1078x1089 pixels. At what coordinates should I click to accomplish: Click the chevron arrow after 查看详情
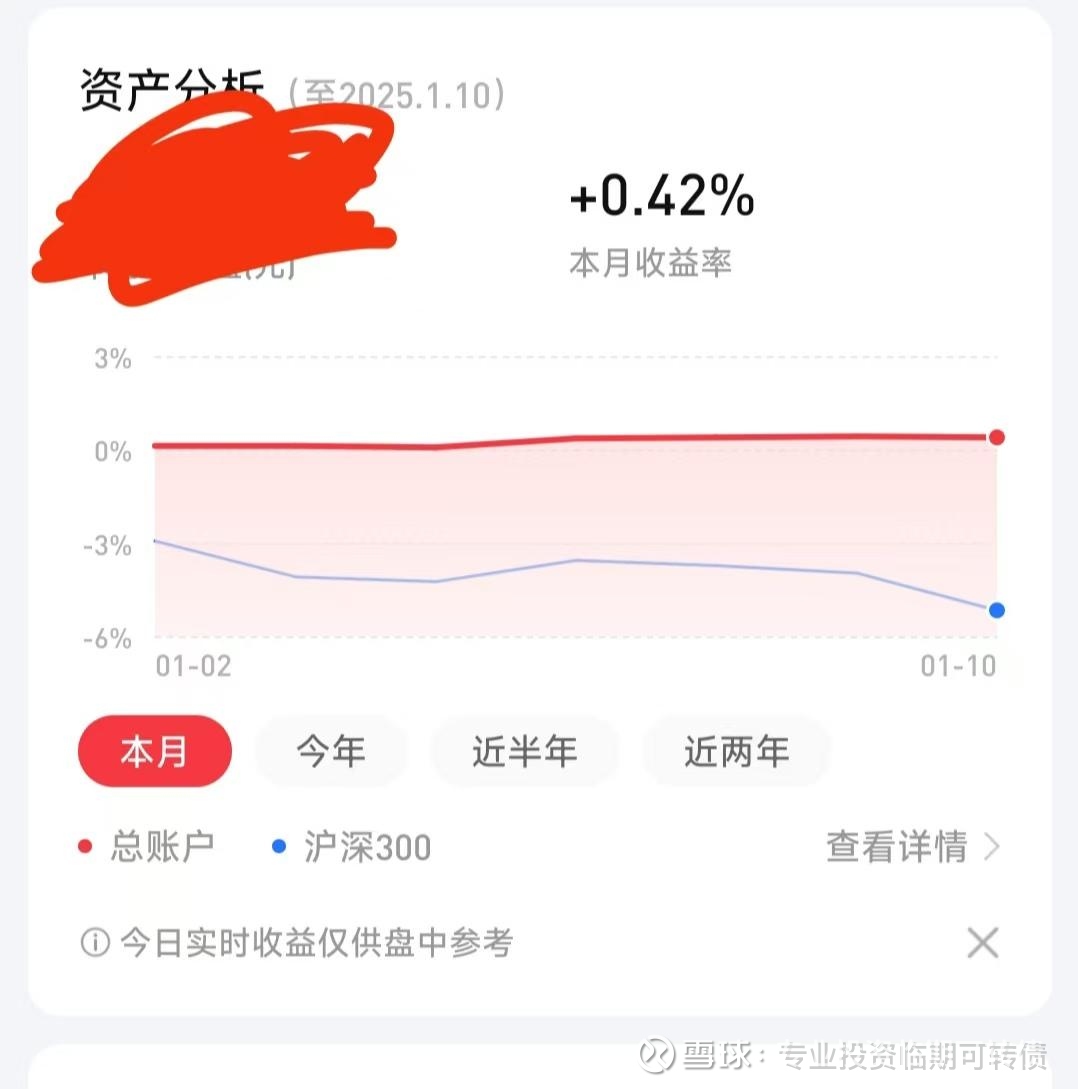(993, 845)
